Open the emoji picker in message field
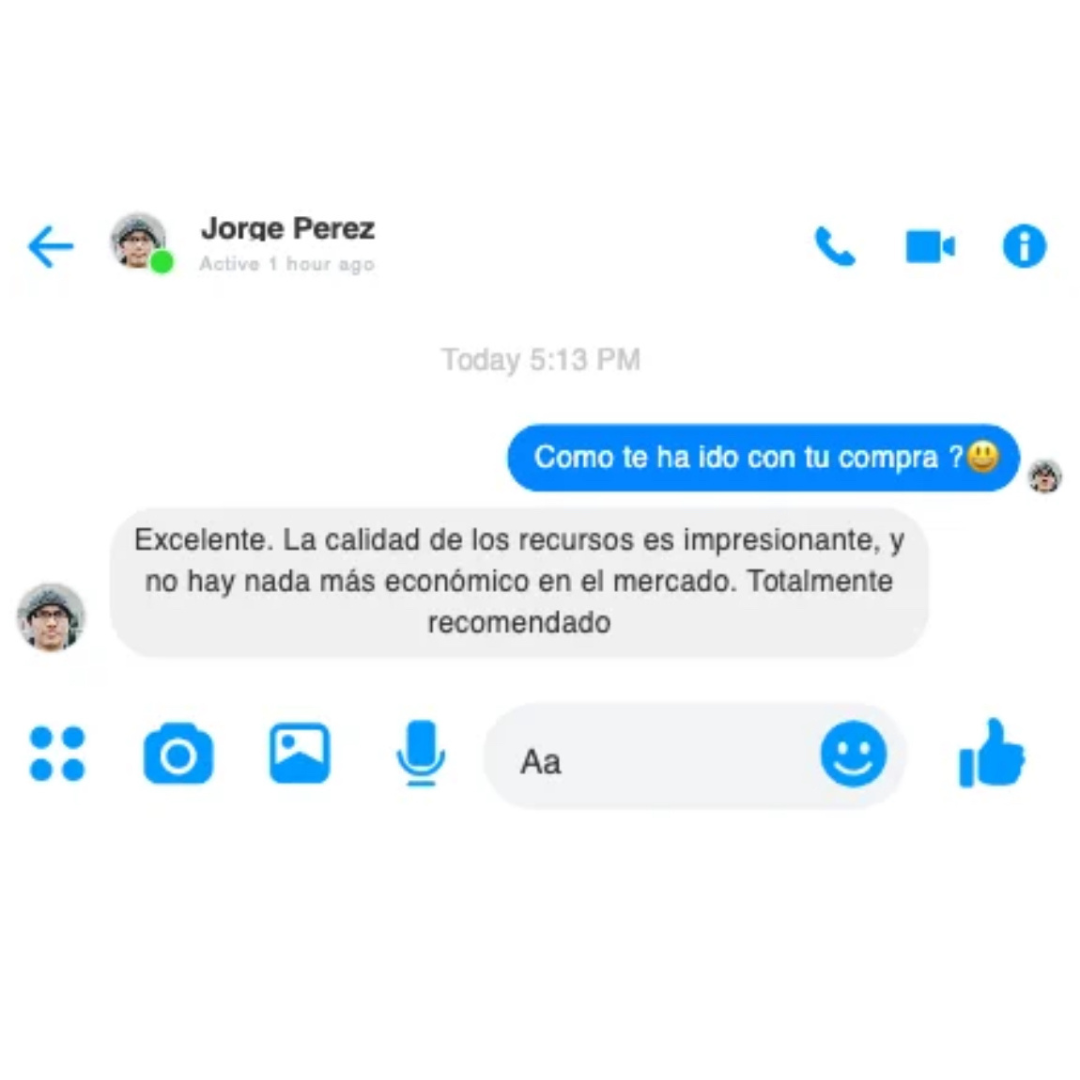1080x1080 pixels. tap(853, 755)
